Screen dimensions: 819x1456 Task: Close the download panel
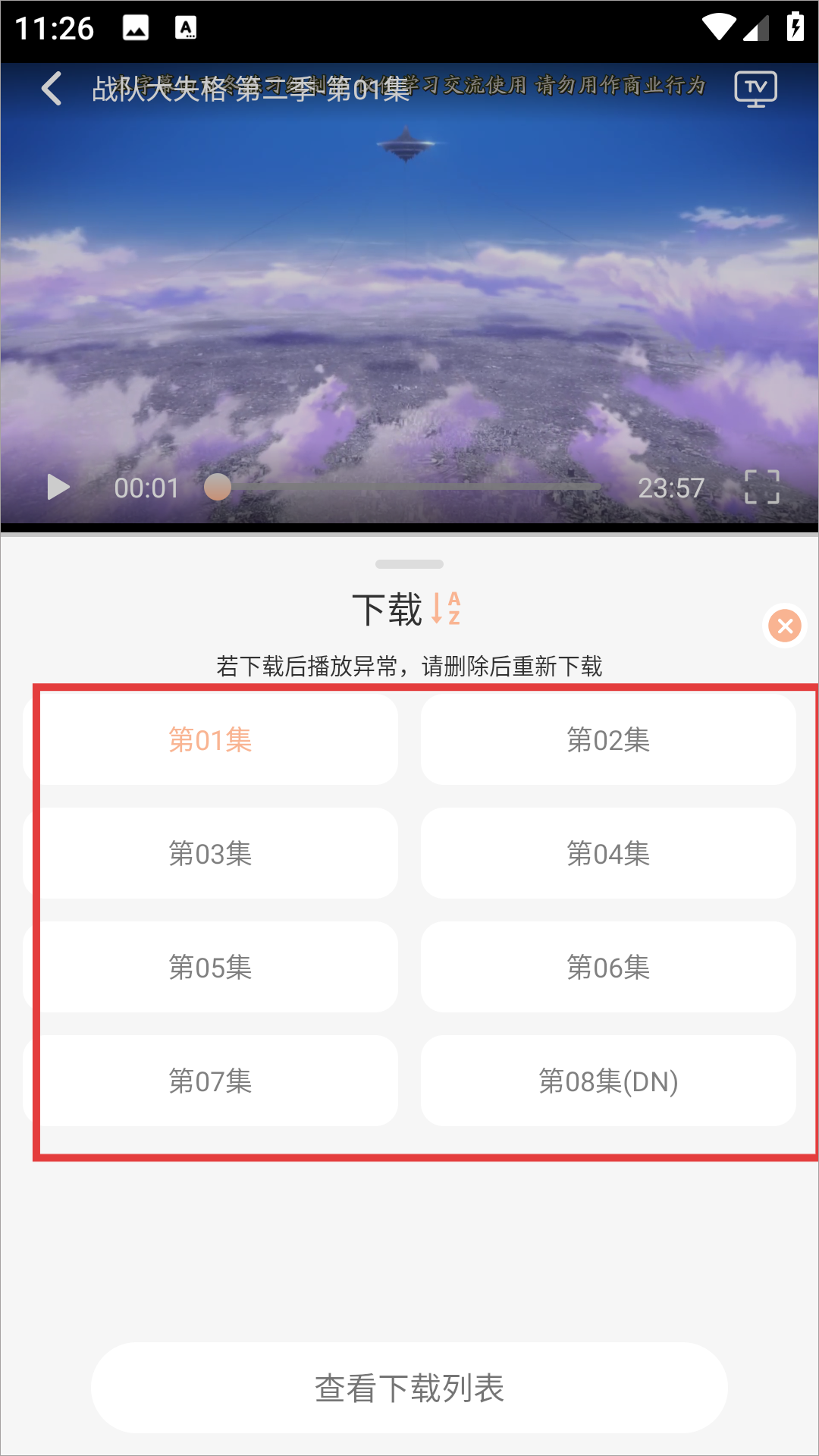(785, 626)
